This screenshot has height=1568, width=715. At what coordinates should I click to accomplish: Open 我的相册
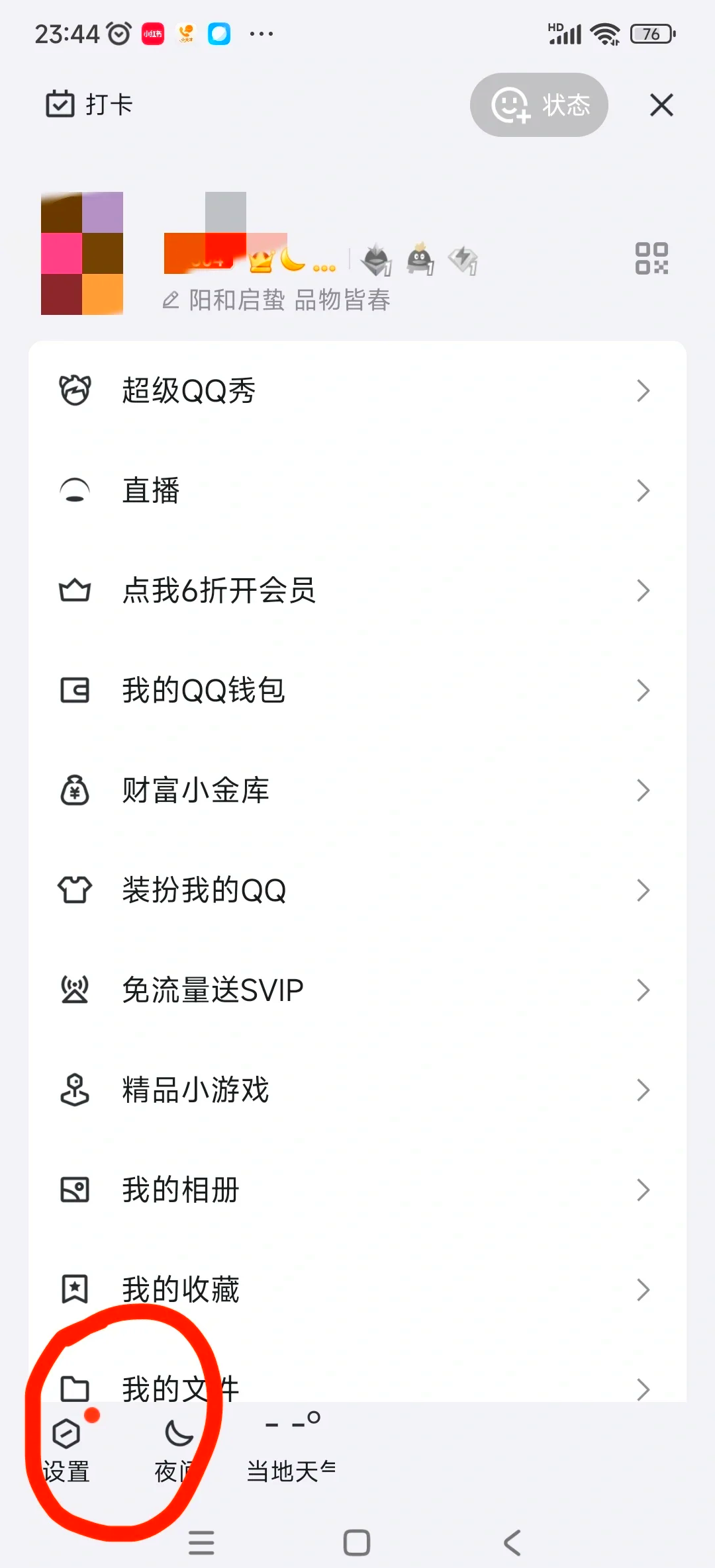tap(358, 1190)
